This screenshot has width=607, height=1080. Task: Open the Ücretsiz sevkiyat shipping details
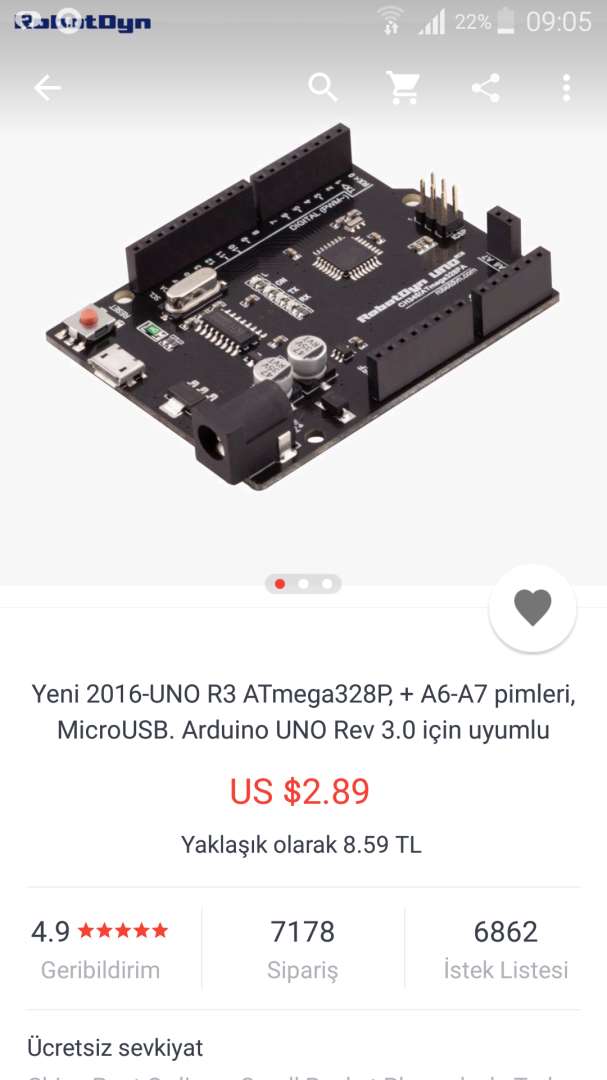click(x=115, y=1048)
